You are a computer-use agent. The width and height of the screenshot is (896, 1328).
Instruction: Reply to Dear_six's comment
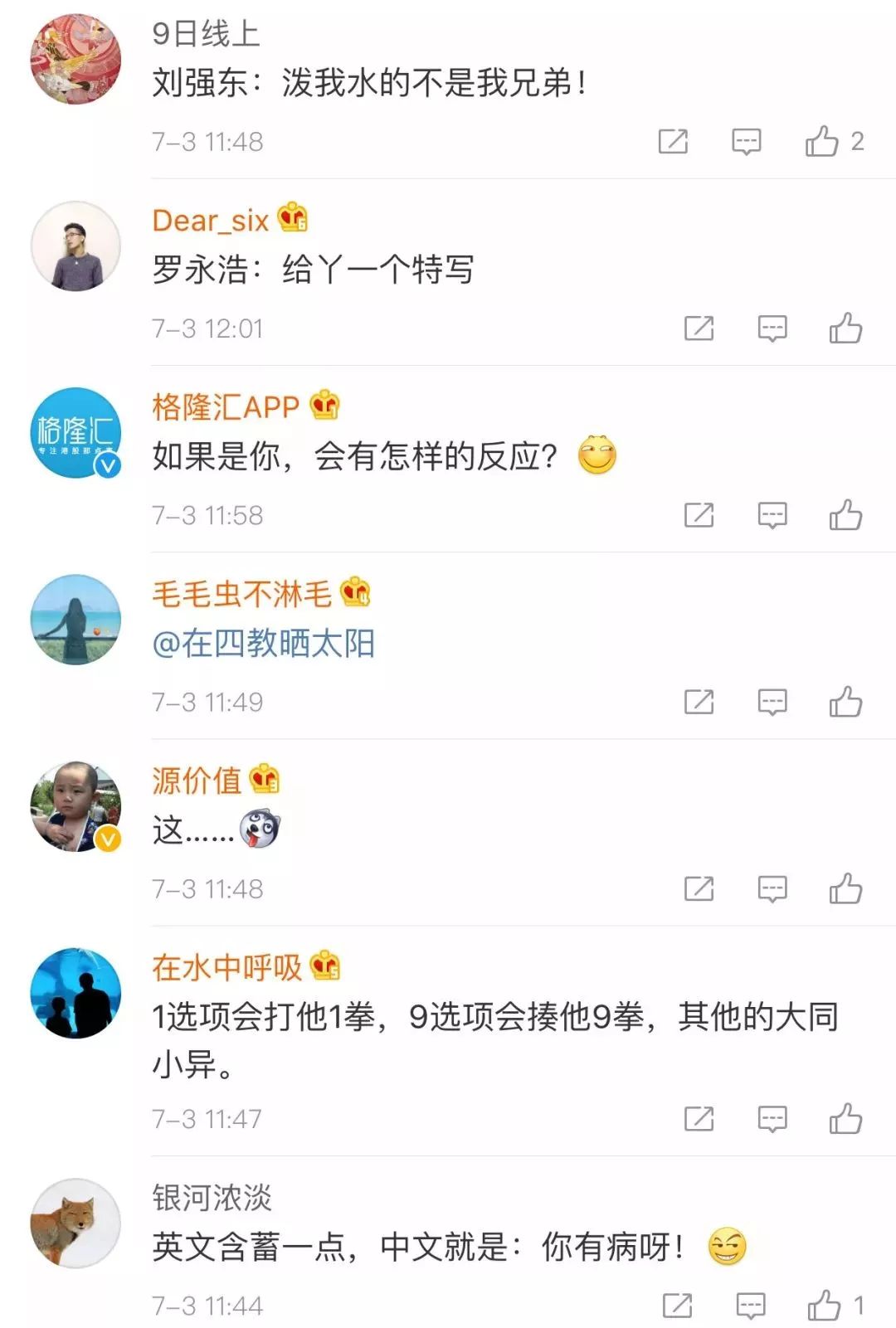(772, 328)
